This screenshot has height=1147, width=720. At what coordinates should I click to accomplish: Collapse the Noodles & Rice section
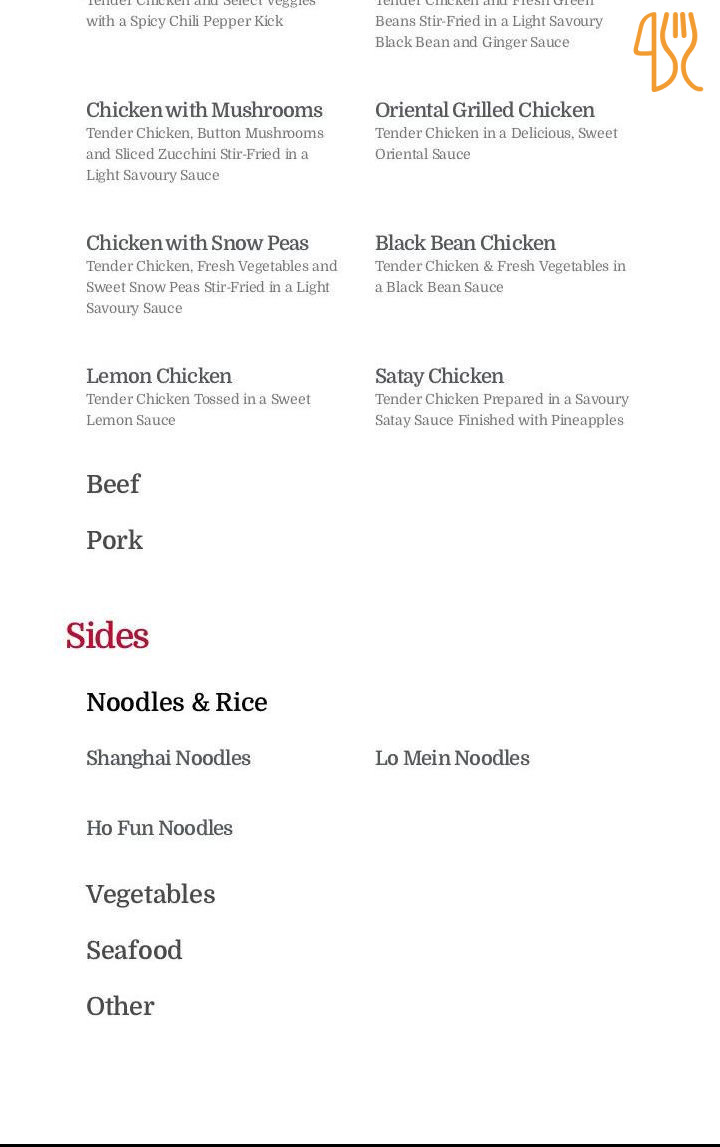point(176,703)
